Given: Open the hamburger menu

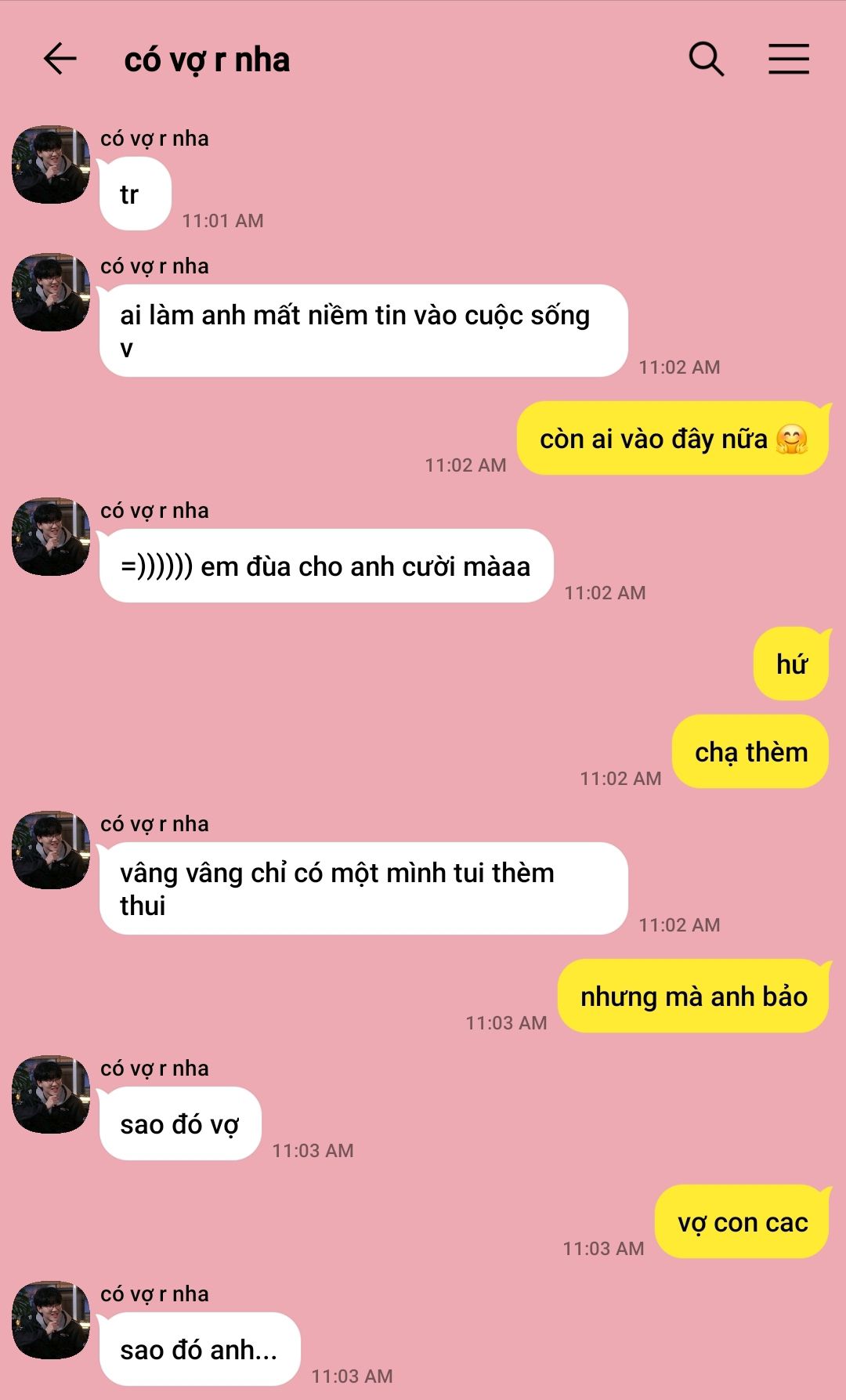Looking at the screenshot, I should (x=788, y=60).
